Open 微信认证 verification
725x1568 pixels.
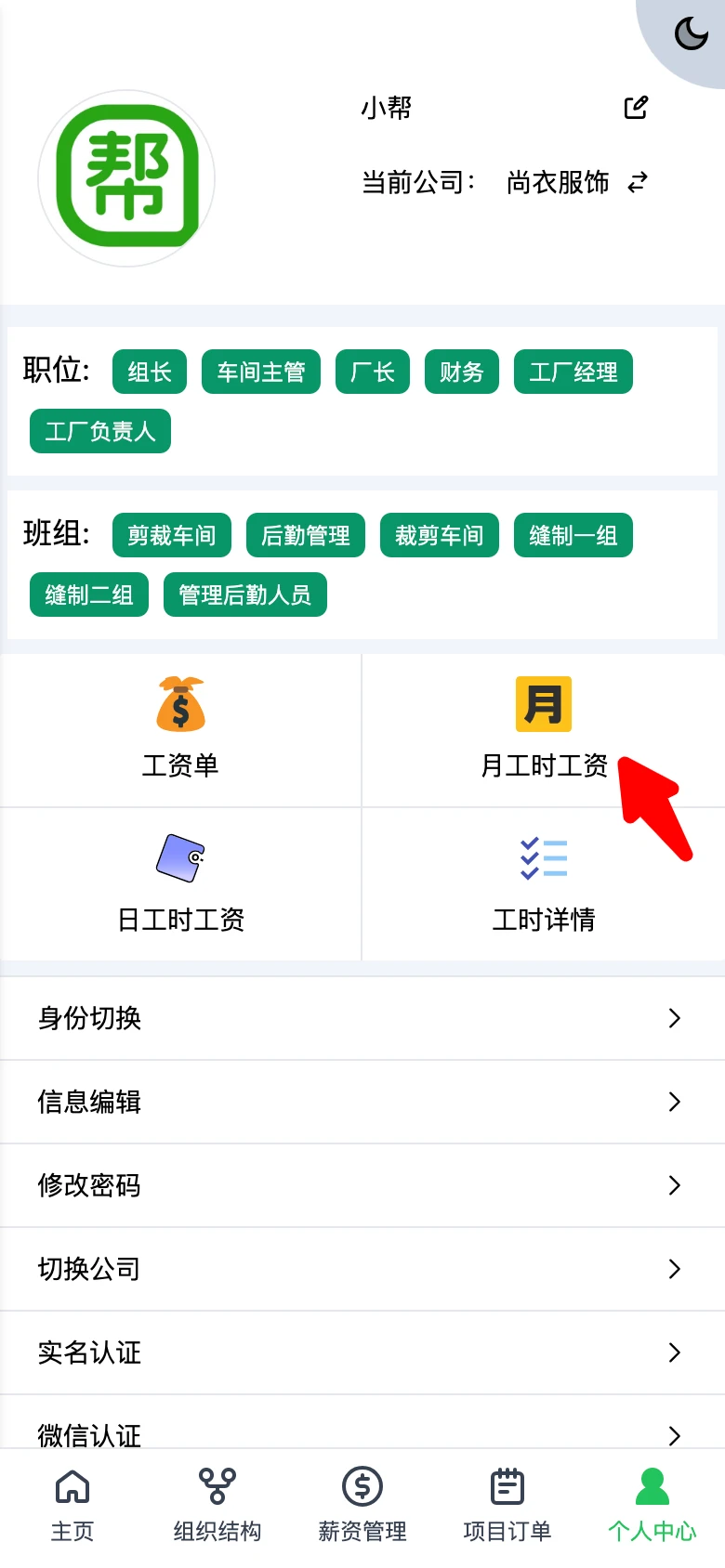click(362, 1433)
